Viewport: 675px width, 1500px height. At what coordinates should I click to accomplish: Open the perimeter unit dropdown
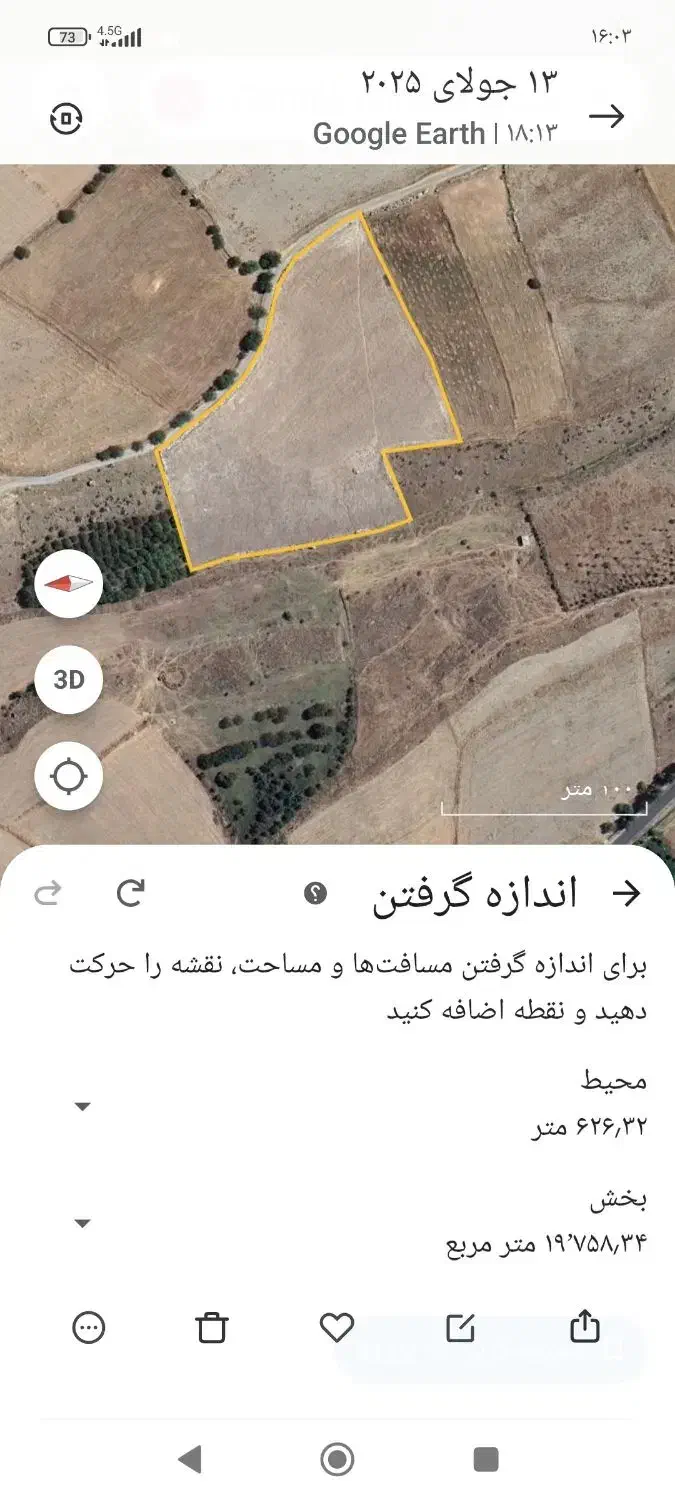[x=83, y=1106]
